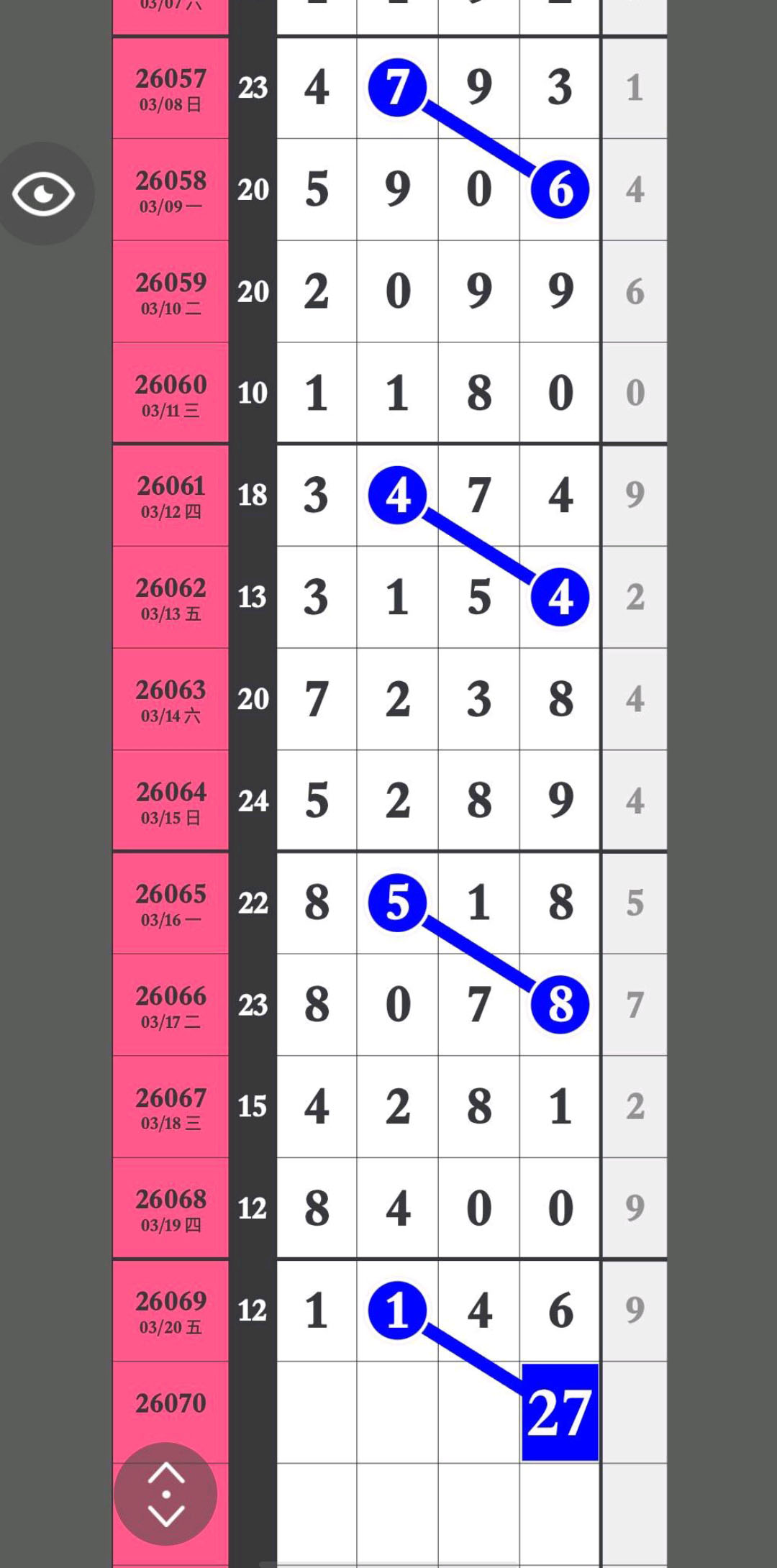
Task: Tap the eye visibility icon
Action: point(44,193)
